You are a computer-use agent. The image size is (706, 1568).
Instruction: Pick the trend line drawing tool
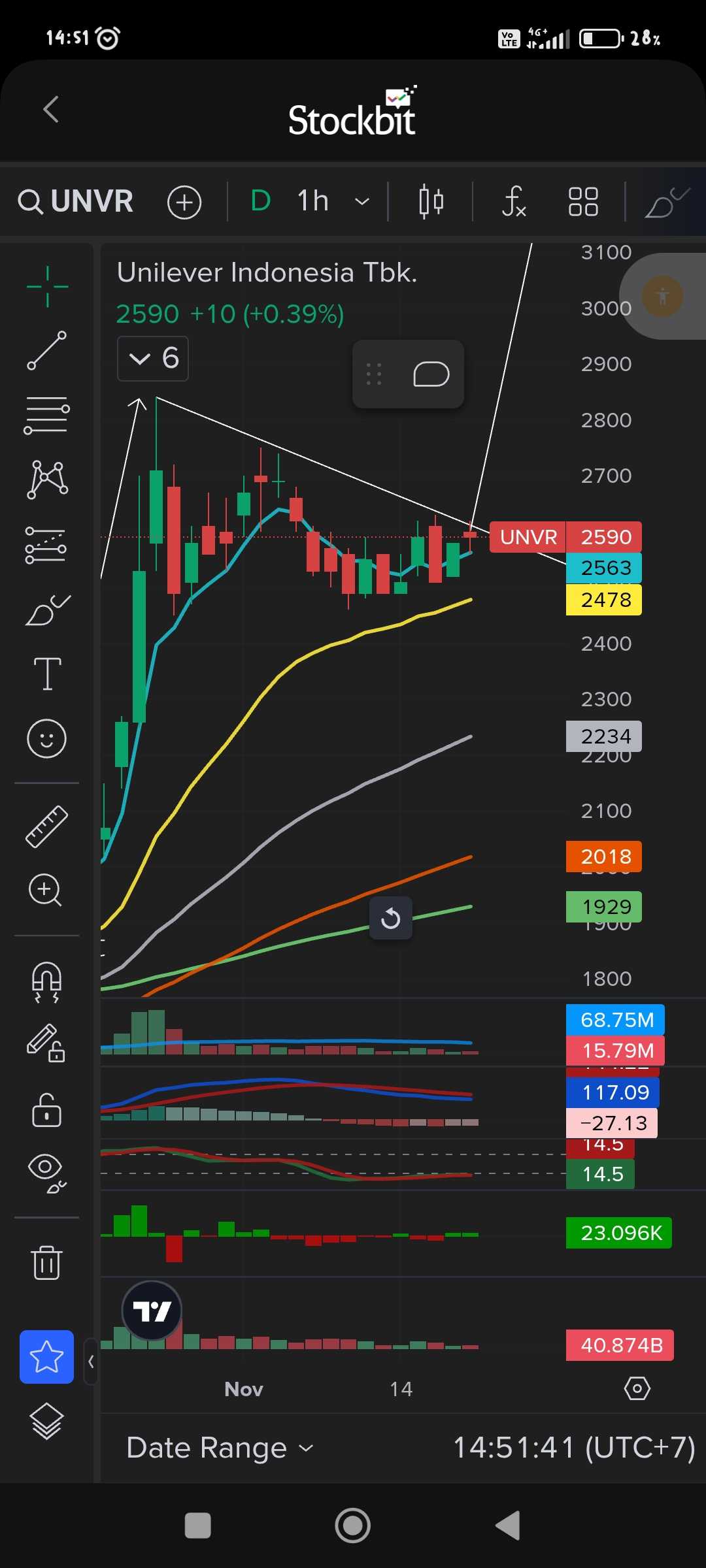coord(46,350)
